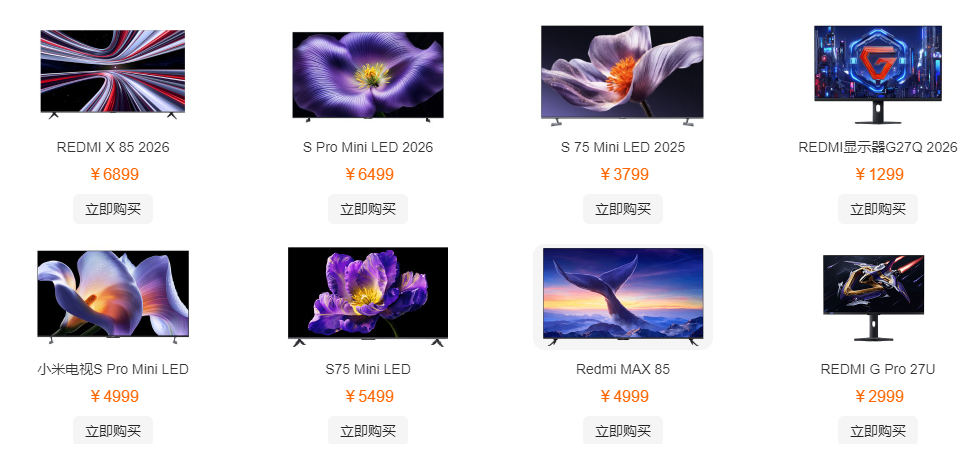Tap 立即购买 under Redmi MAX 85

click(x=623, y=431)
